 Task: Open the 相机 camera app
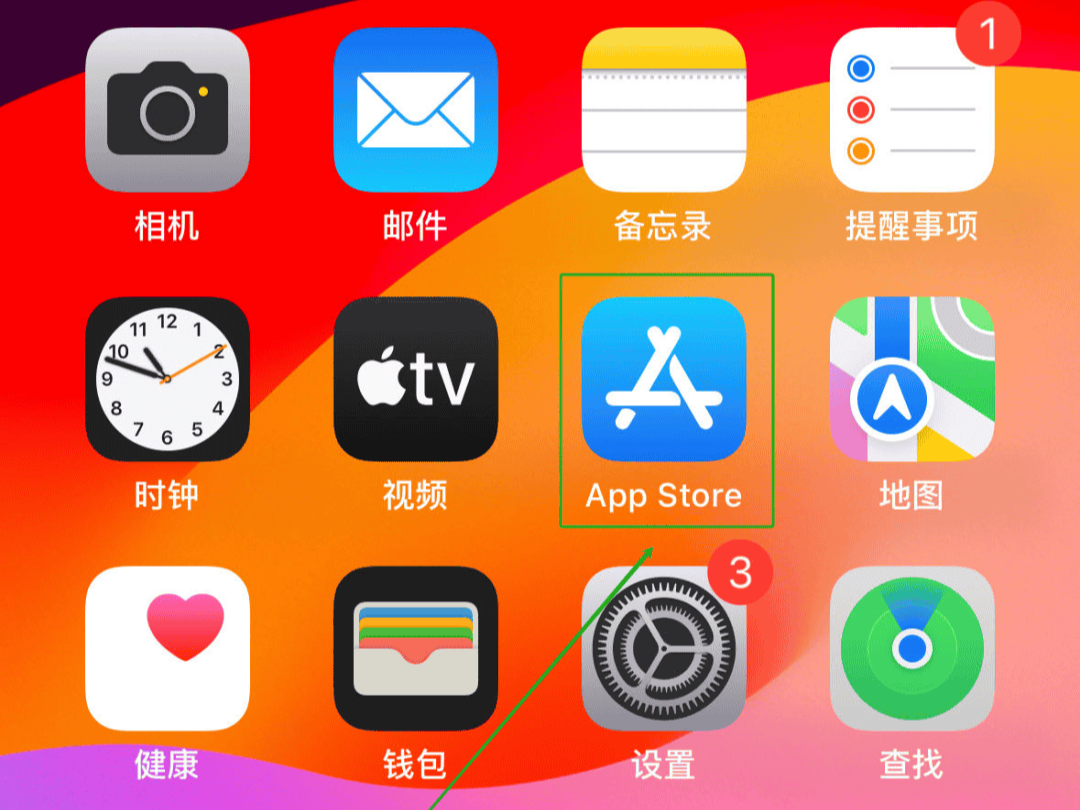(167, 110)
